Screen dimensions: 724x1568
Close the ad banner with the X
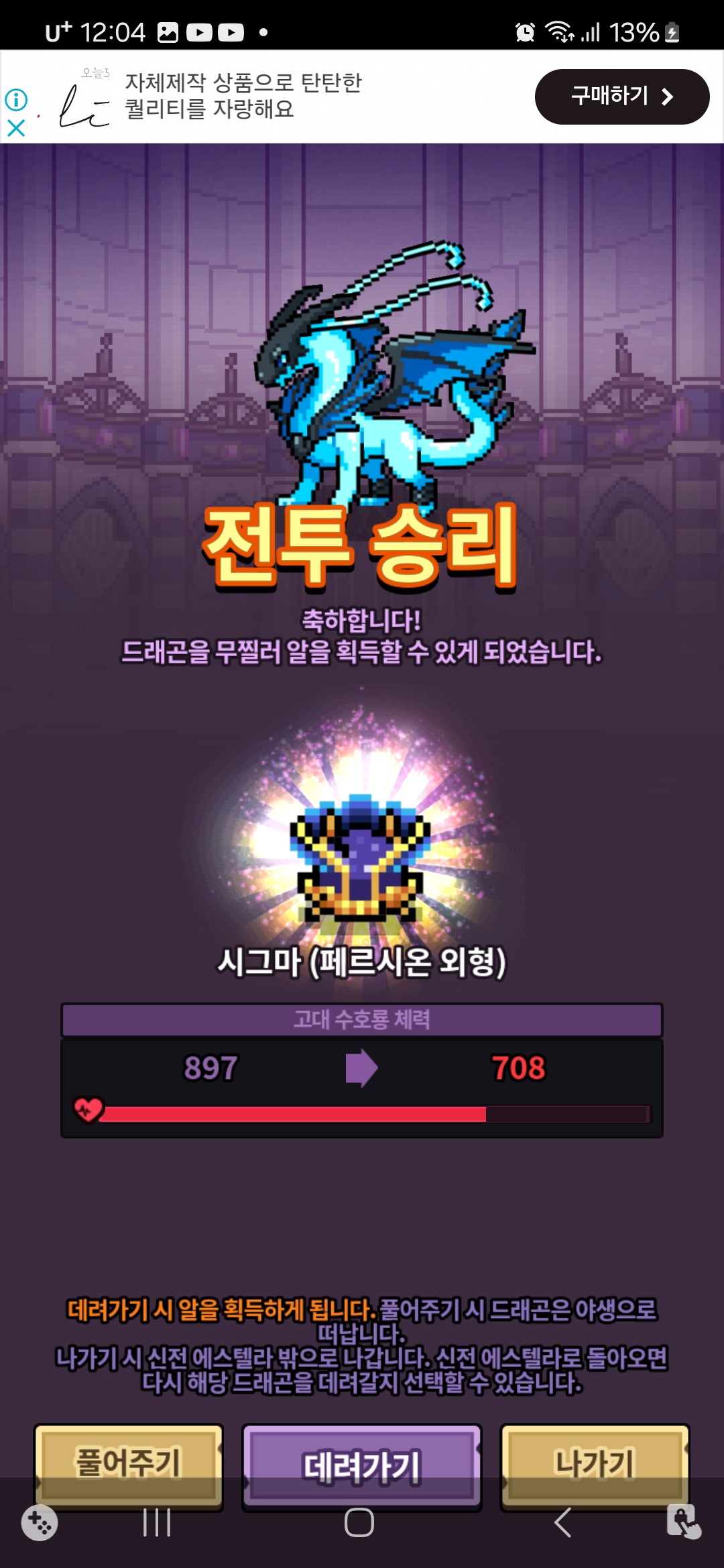click(x=16, y=128)
